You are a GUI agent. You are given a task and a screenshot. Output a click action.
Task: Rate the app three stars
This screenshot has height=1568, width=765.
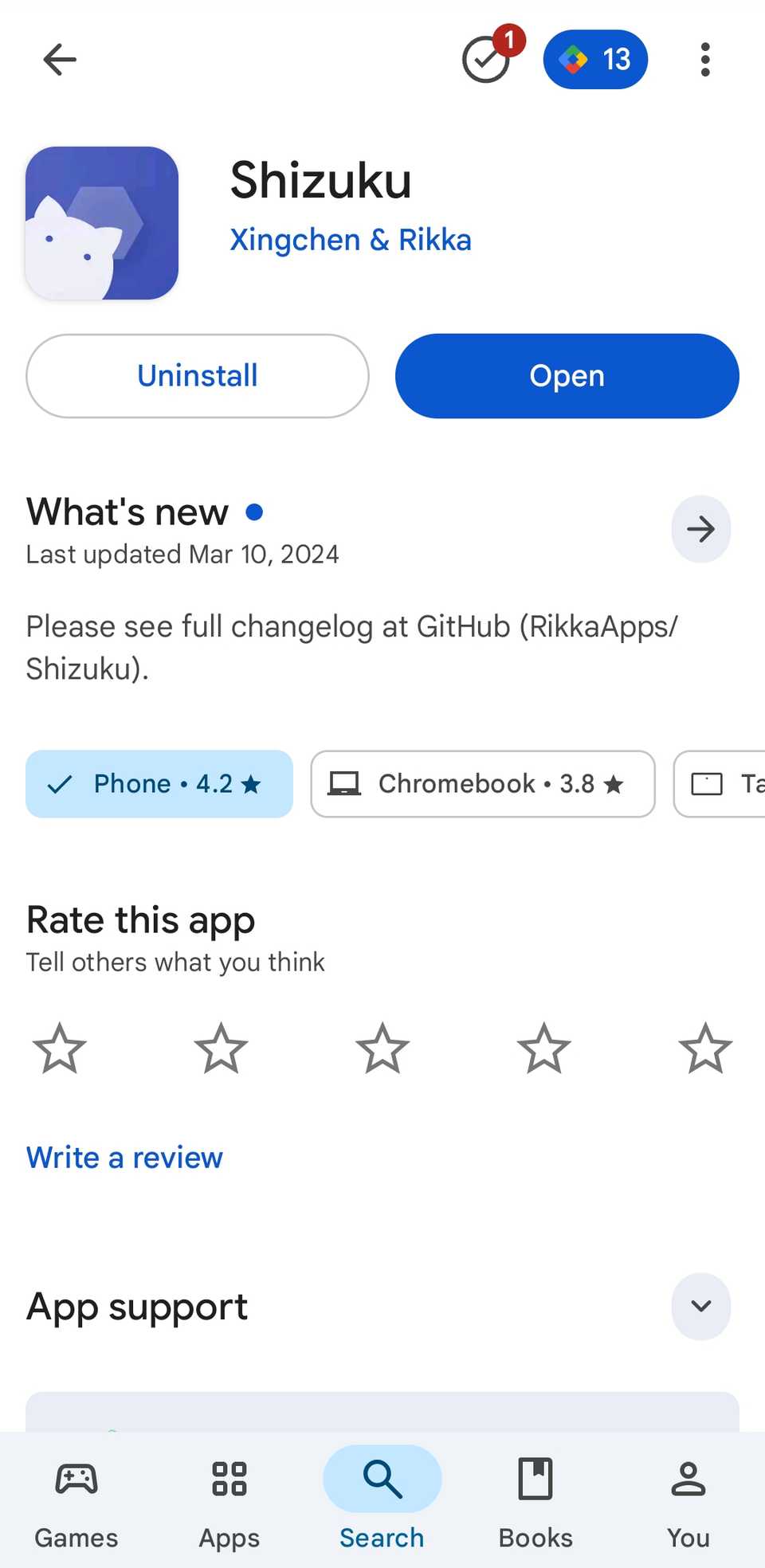click(x=382, y=1049)
